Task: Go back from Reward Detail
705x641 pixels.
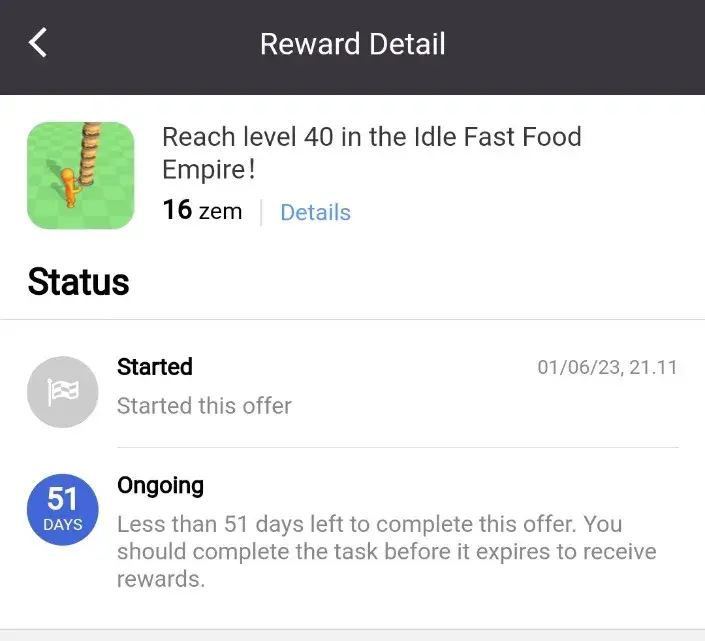Action: click(x=38, y=43)
